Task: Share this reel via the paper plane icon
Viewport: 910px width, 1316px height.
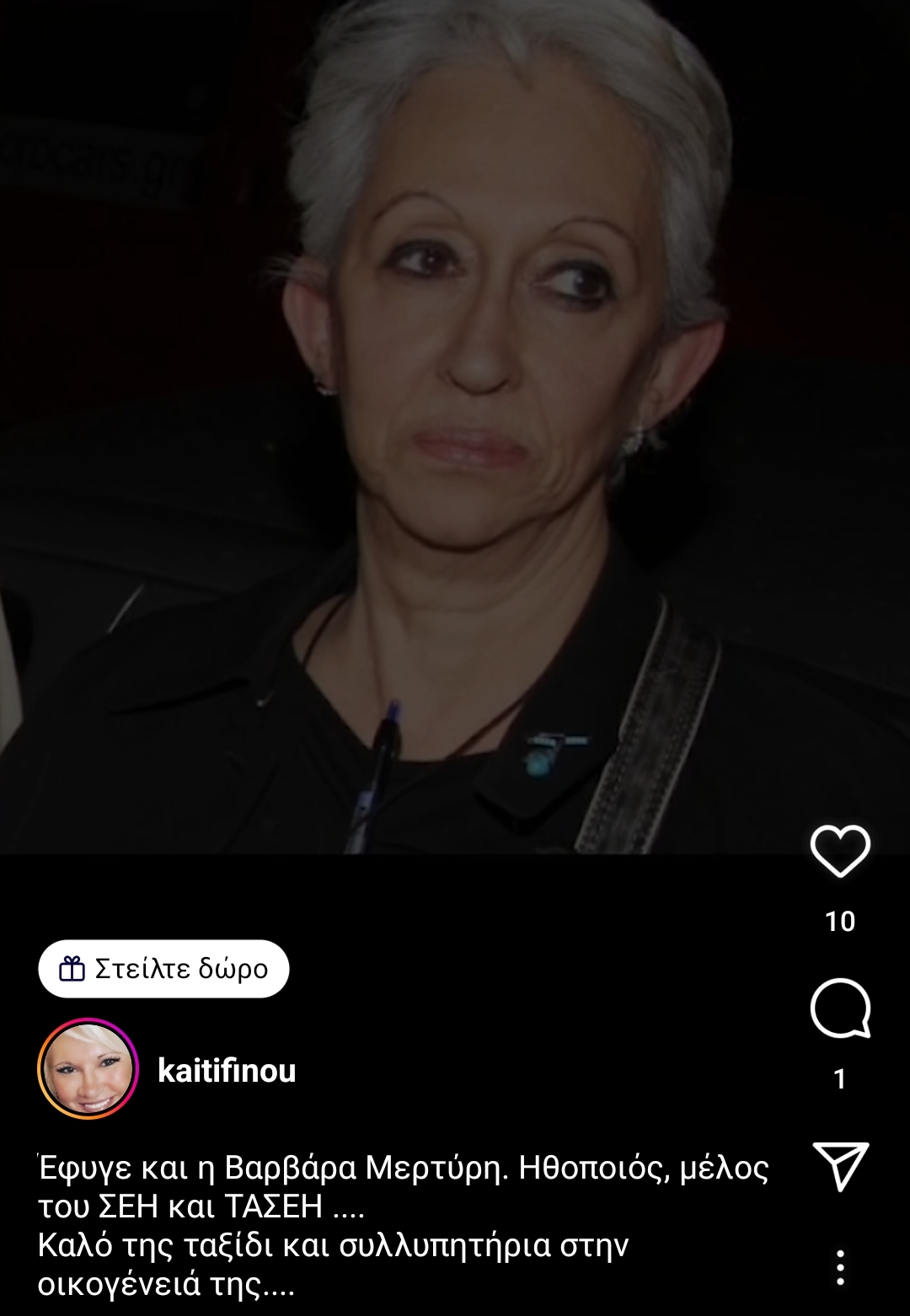Action: pos(840,1166)
